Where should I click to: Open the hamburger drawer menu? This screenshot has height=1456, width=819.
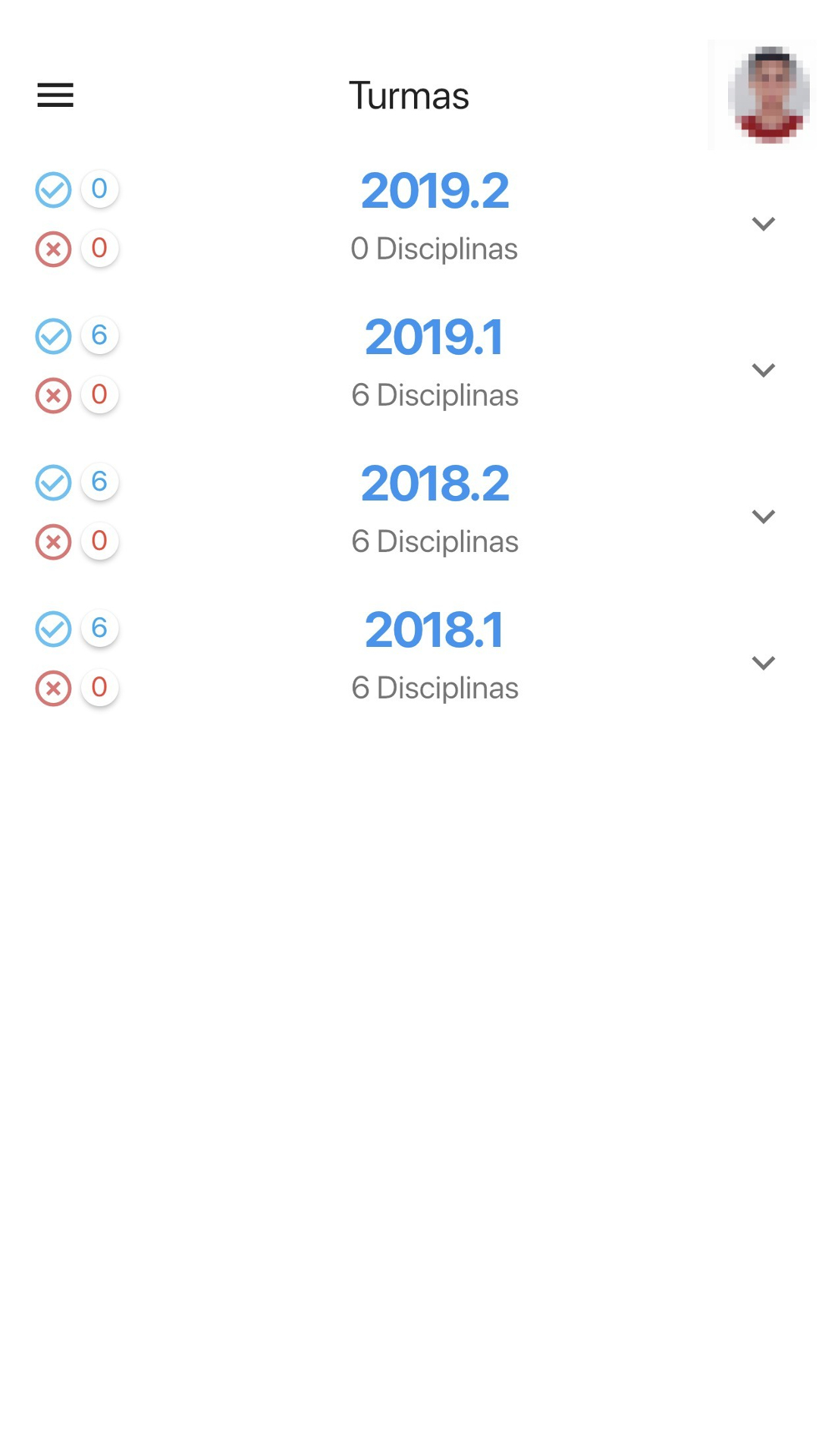pyautogui.click(x=55, y=96)
